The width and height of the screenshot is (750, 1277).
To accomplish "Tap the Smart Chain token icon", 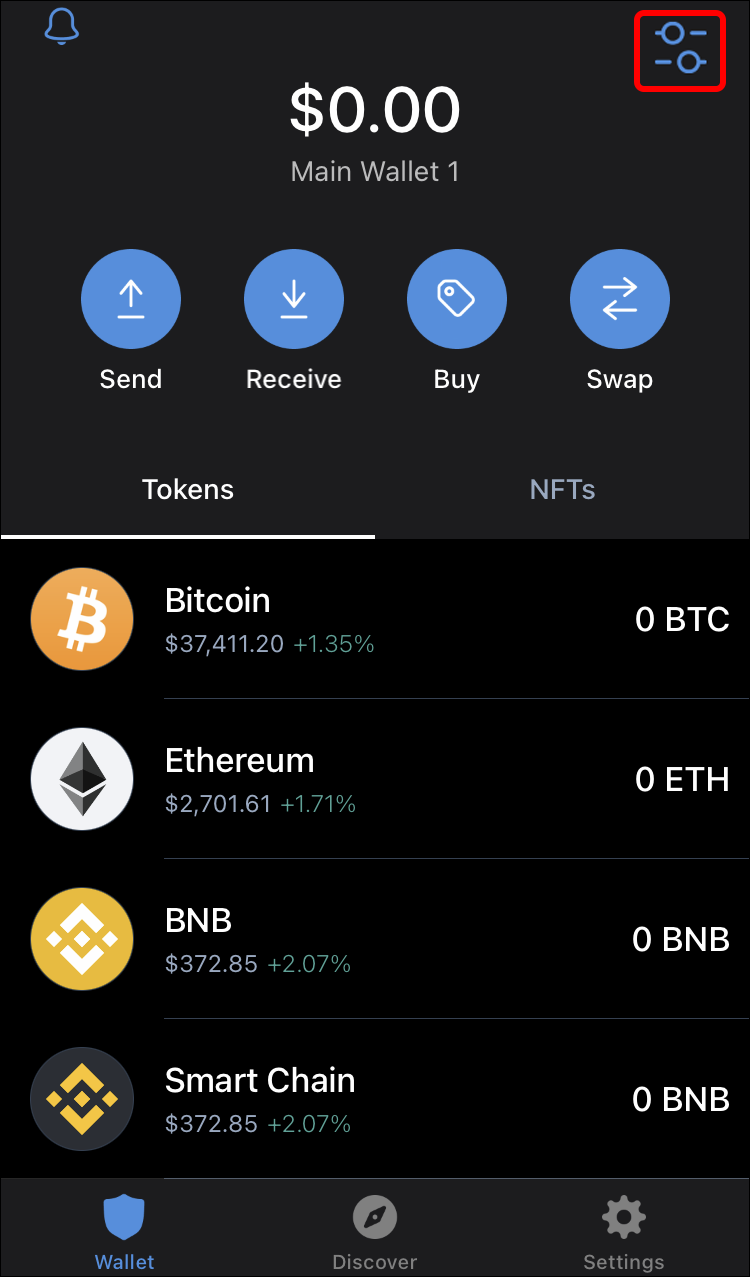I will (82, 1099).
